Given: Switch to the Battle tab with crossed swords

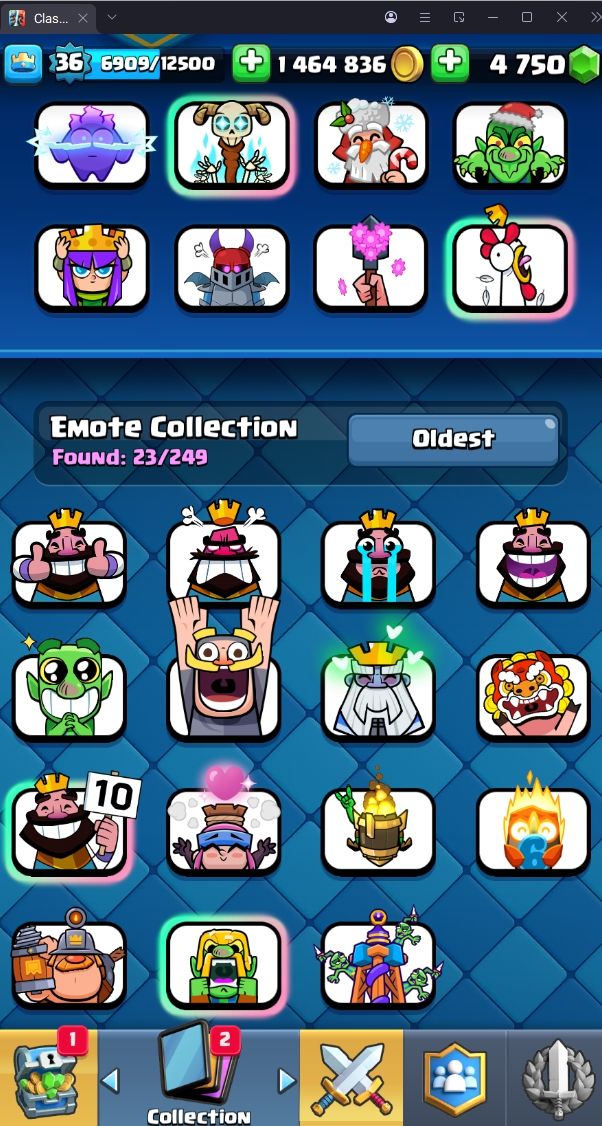Looking at the screenshot, I should click(x=352, y=1078).
